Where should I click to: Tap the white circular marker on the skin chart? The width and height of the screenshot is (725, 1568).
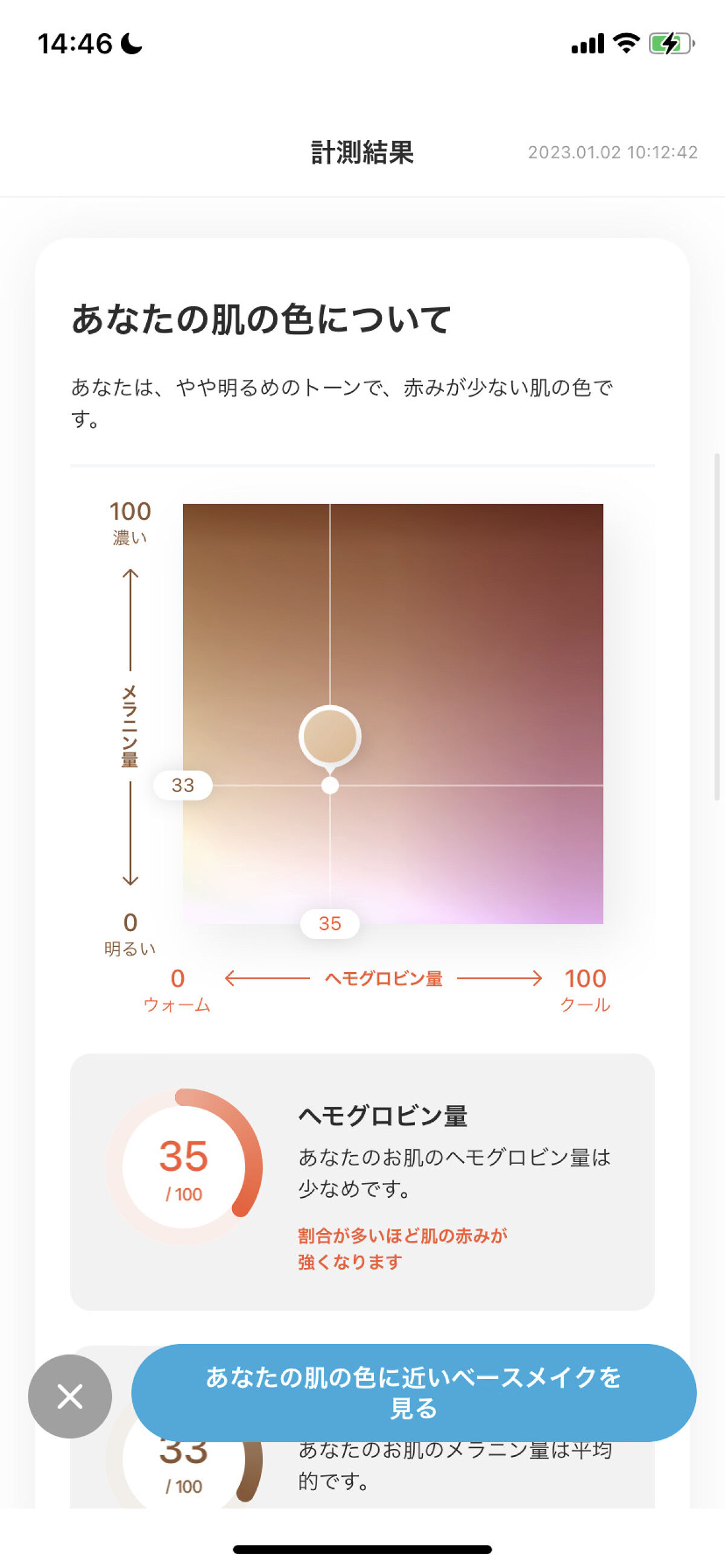tap(330, 737)
